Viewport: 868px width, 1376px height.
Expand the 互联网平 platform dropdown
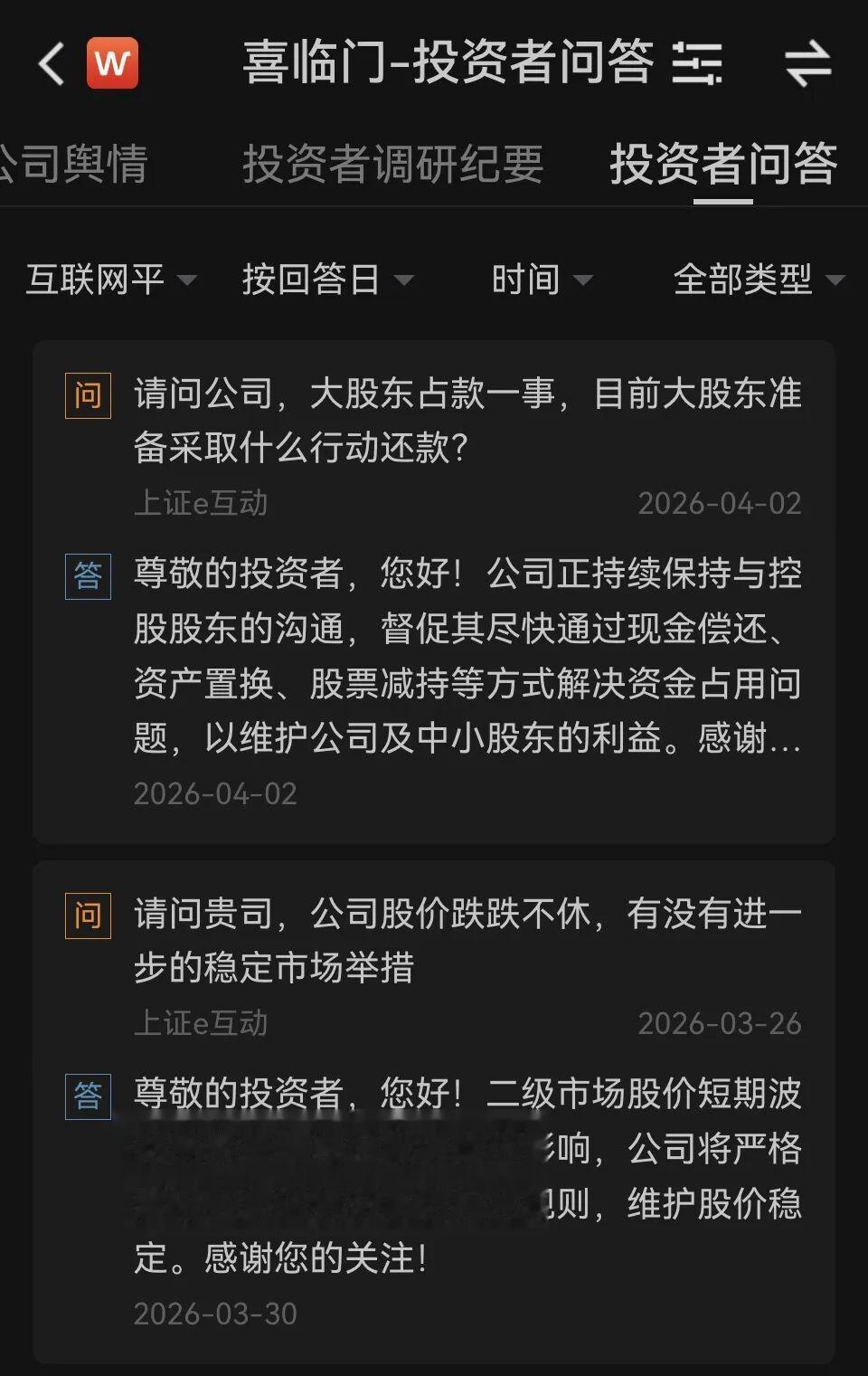click(x=110, y=280)
